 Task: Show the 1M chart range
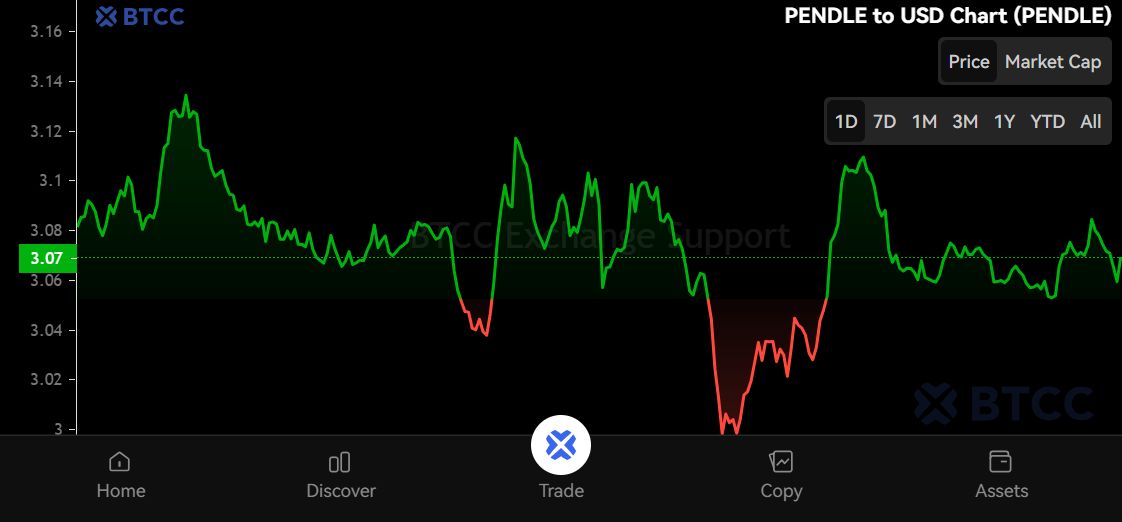coord(924,121)
